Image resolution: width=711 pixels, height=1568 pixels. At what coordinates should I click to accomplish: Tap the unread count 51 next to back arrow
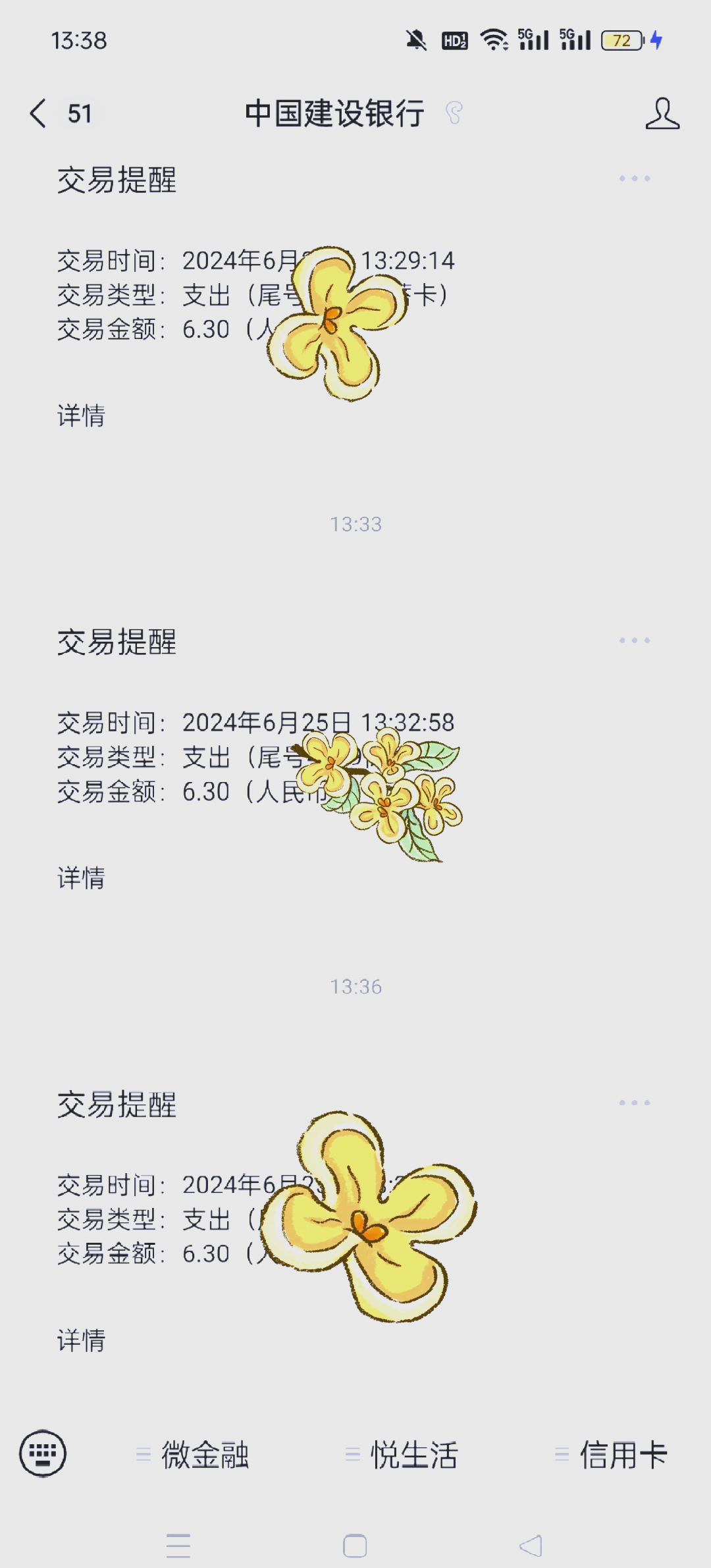tap(79, 113)
